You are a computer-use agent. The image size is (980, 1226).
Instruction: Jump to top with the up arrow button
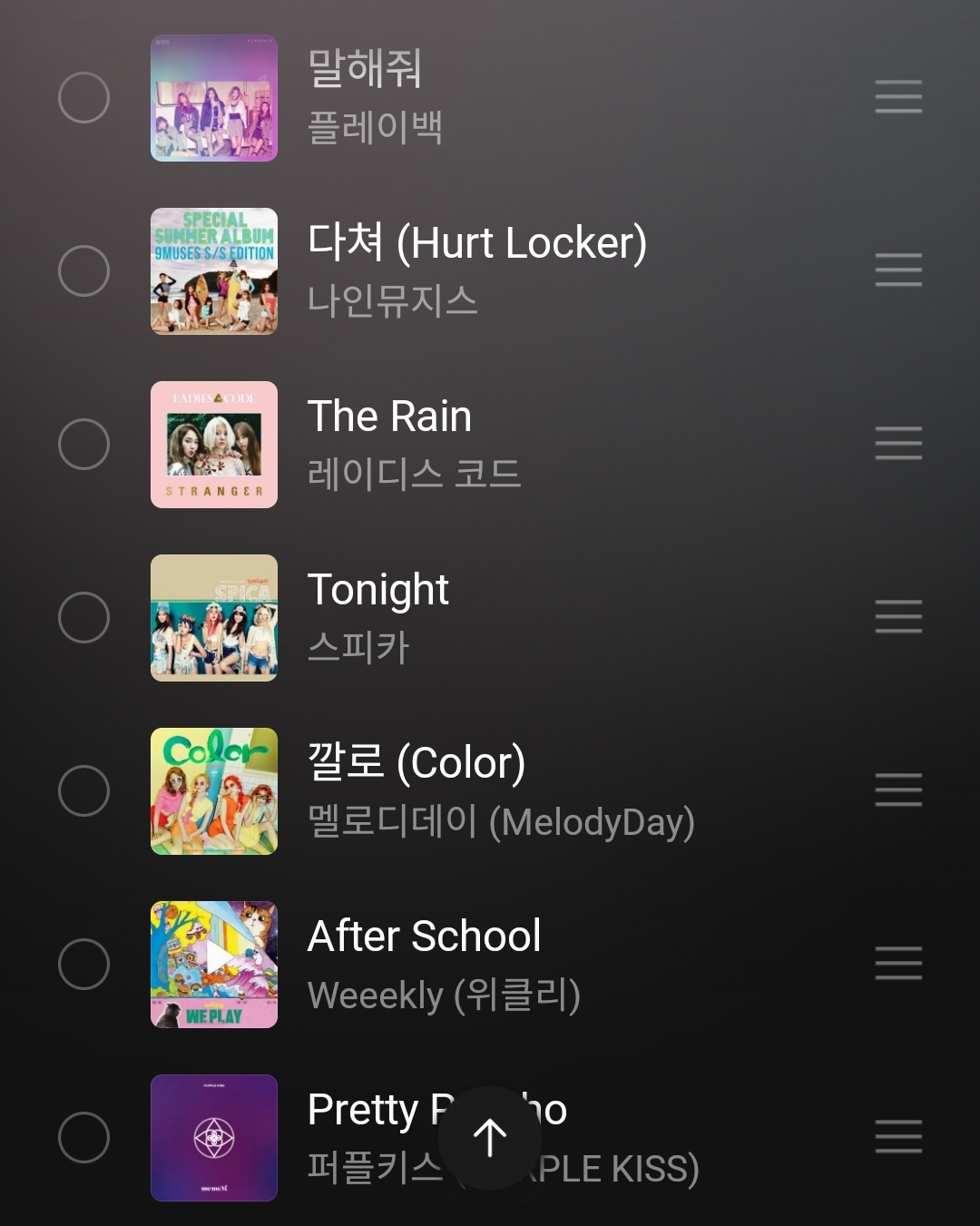point(490,1137)
